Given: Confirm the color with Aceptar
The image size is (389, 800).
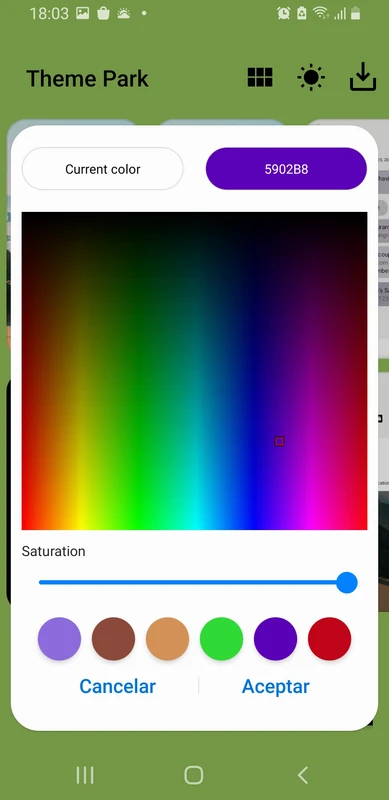Looking at the screenshot, I should click(276, 686).
